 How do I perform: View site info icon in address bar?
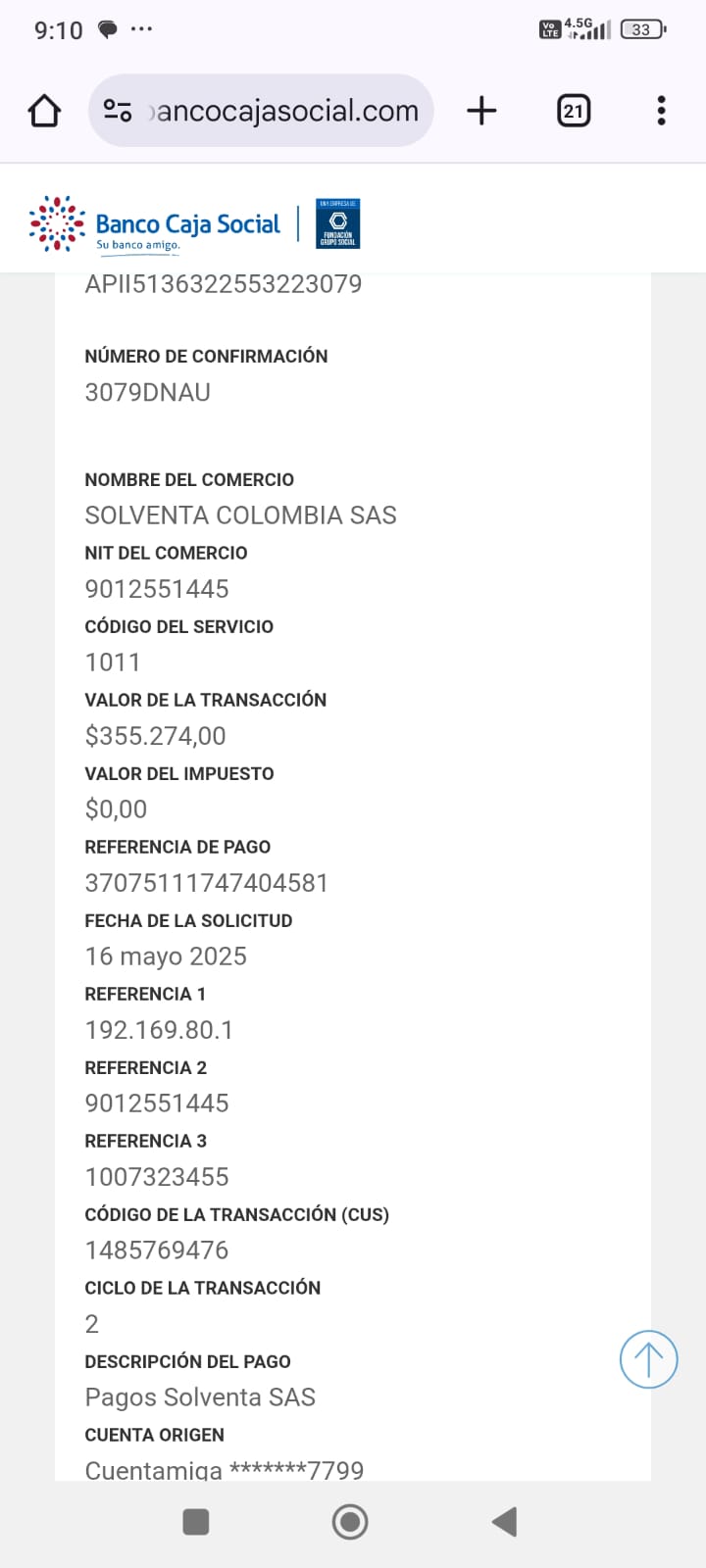tap(118, 111)
